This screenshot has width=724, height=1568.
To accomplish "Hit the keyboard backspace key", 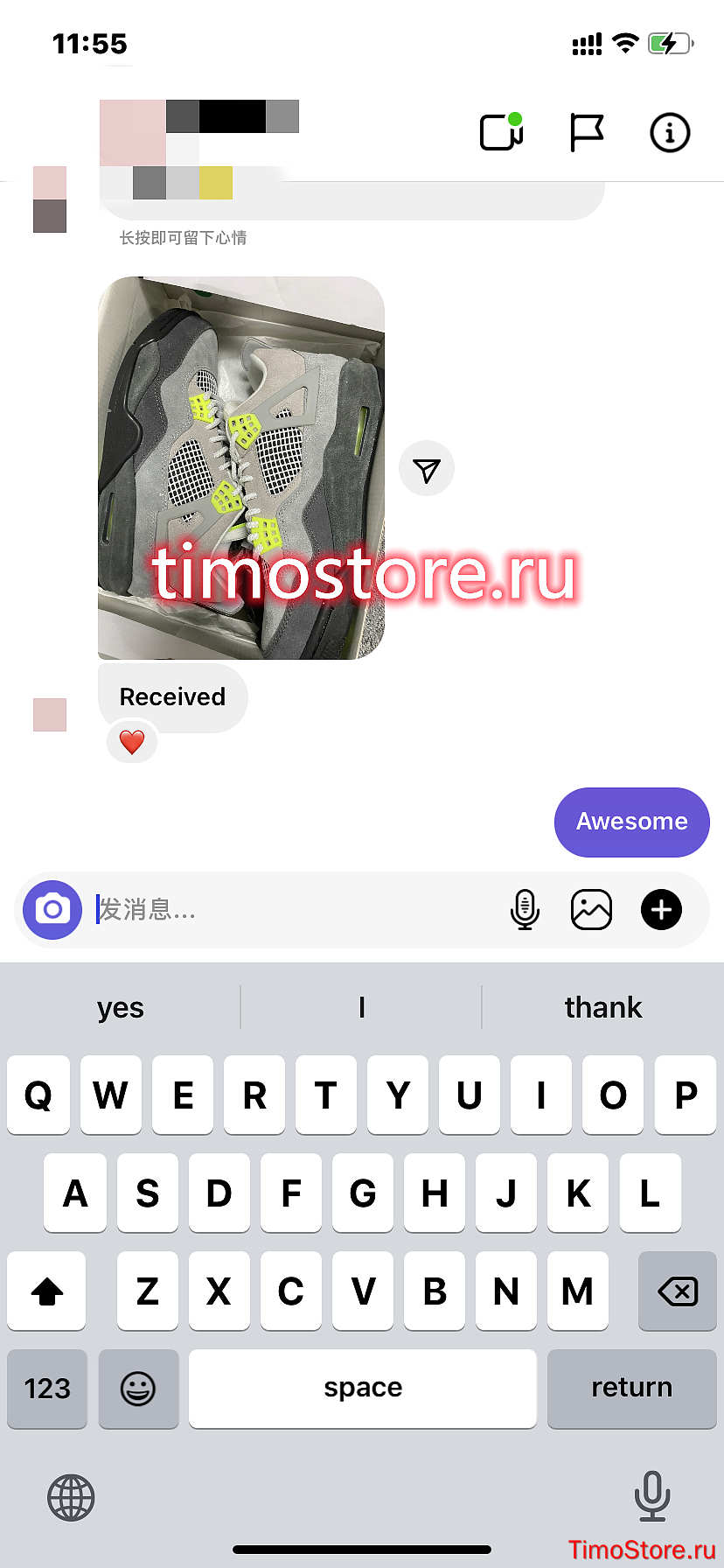I will click(678, 1291).
